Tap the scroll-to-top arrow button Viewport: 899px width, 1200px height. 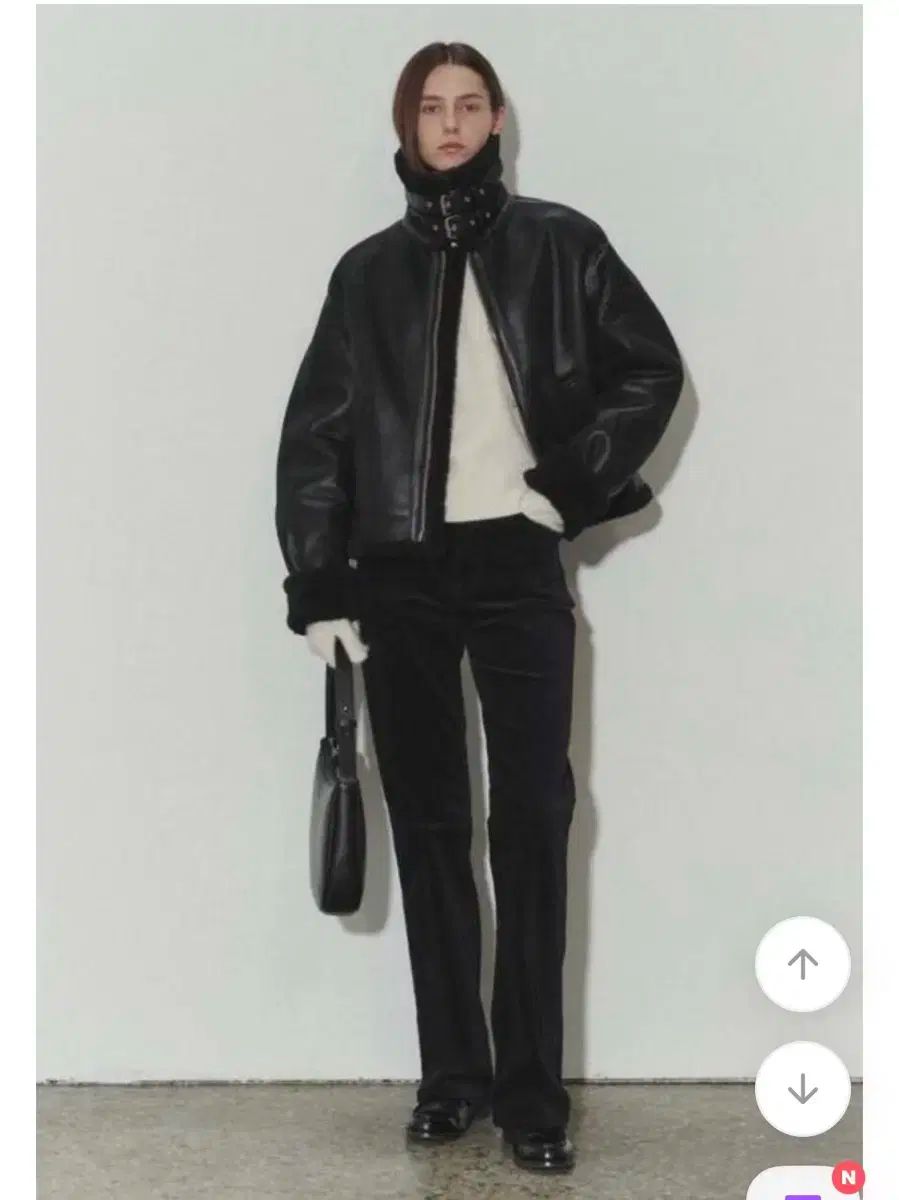coord(802,964)
